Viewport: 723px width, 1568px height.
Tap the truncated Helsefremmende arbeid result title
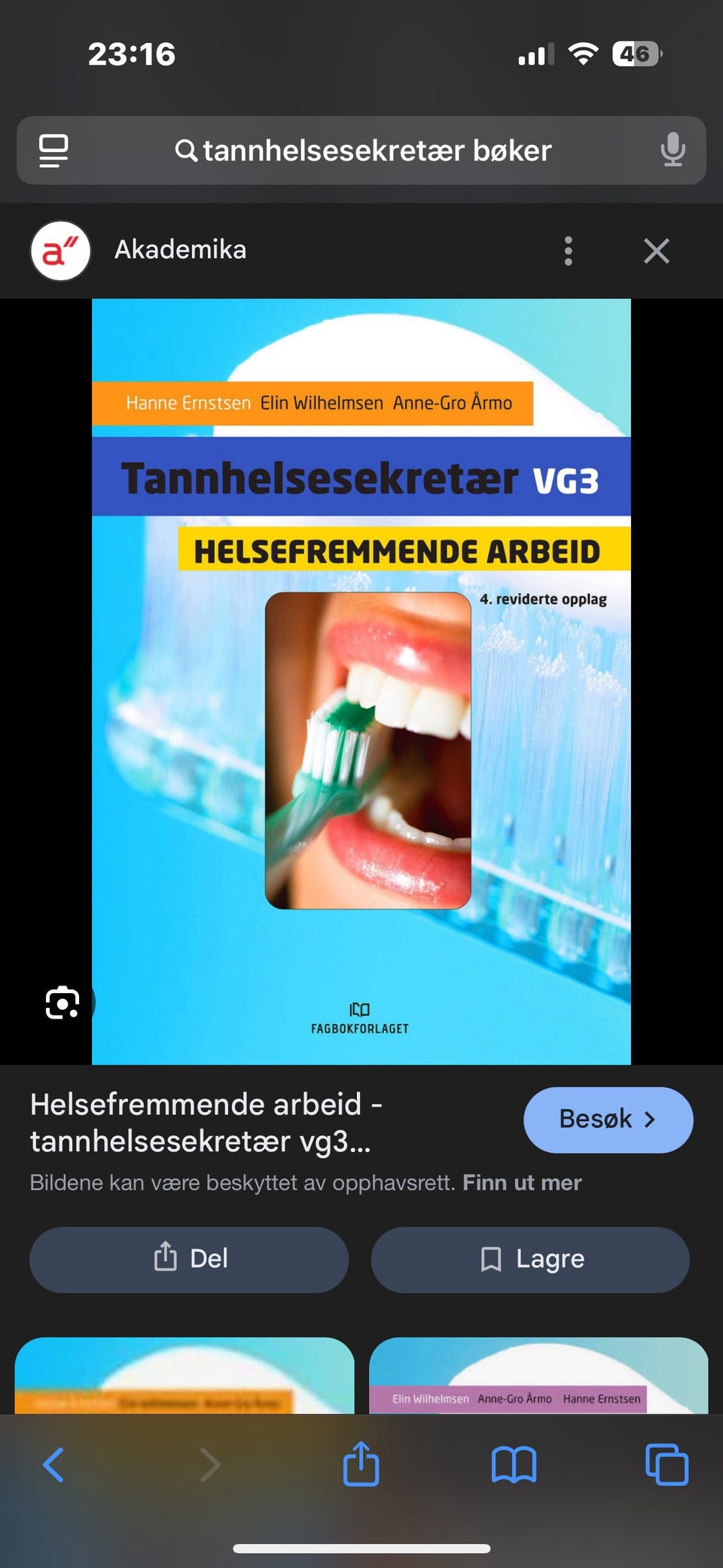click(x=206, y=1124)
